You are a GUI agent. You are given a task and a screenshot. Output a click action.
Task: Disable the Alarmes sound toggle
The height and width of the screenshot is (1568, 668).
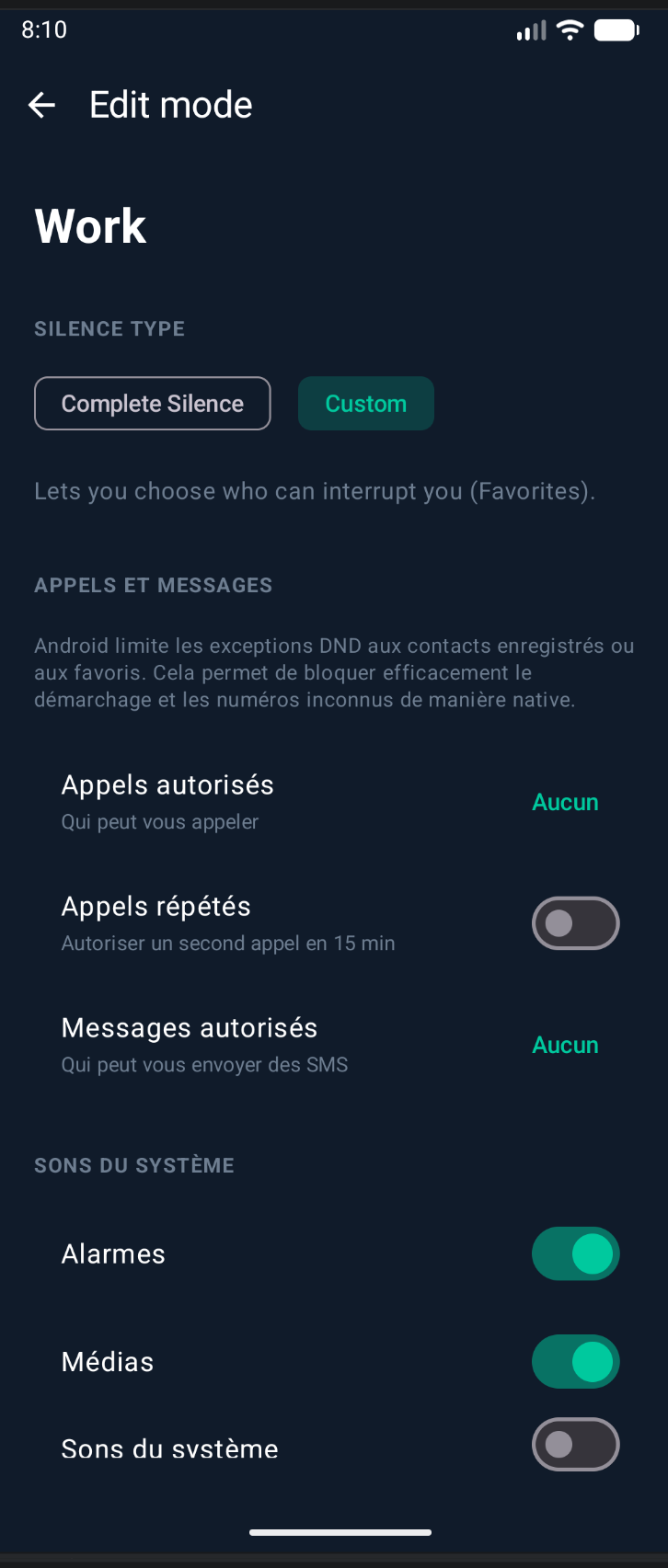pos(575,1253)
